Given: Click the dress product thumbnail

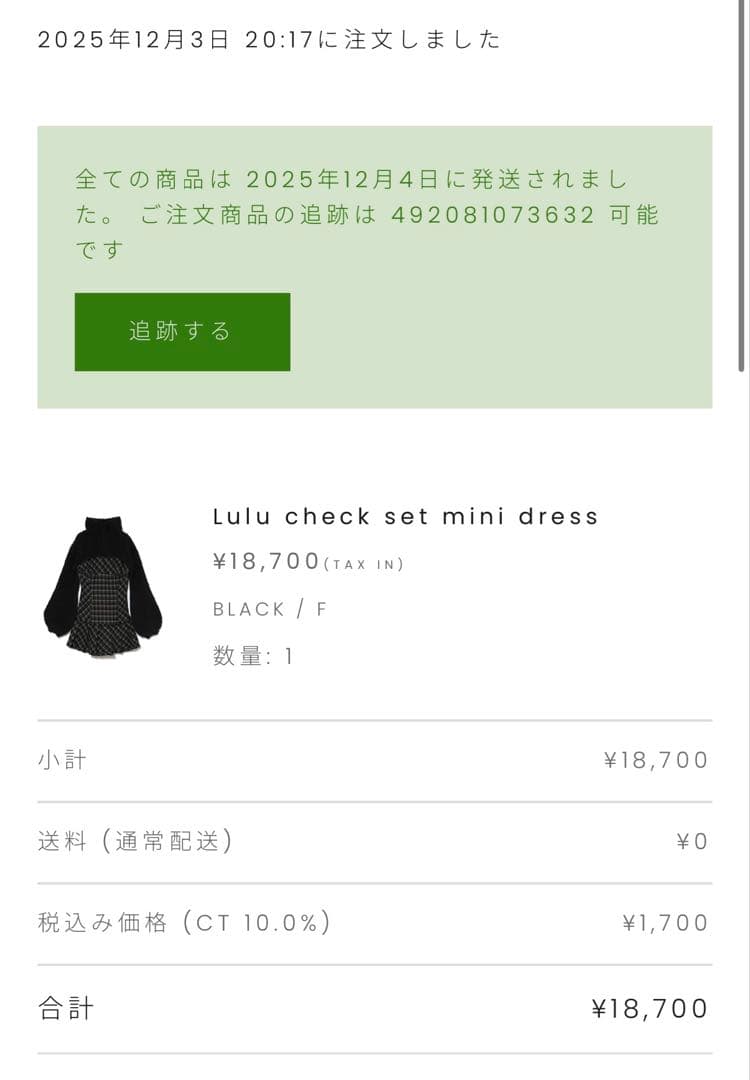Looking at the screenshot, I should (x=104, y=584).
